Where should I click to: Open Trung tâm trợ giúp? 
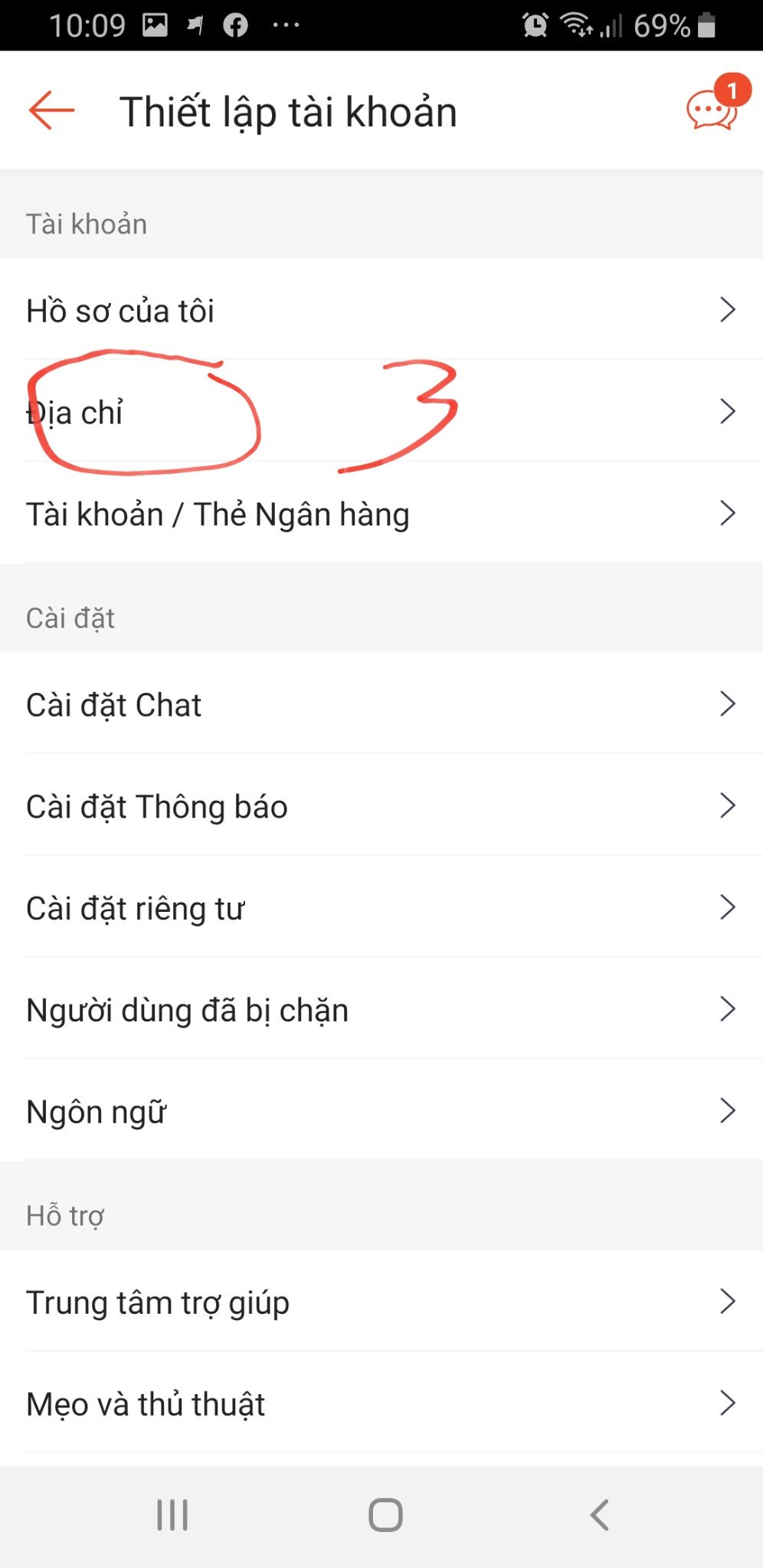[381, 1301]
